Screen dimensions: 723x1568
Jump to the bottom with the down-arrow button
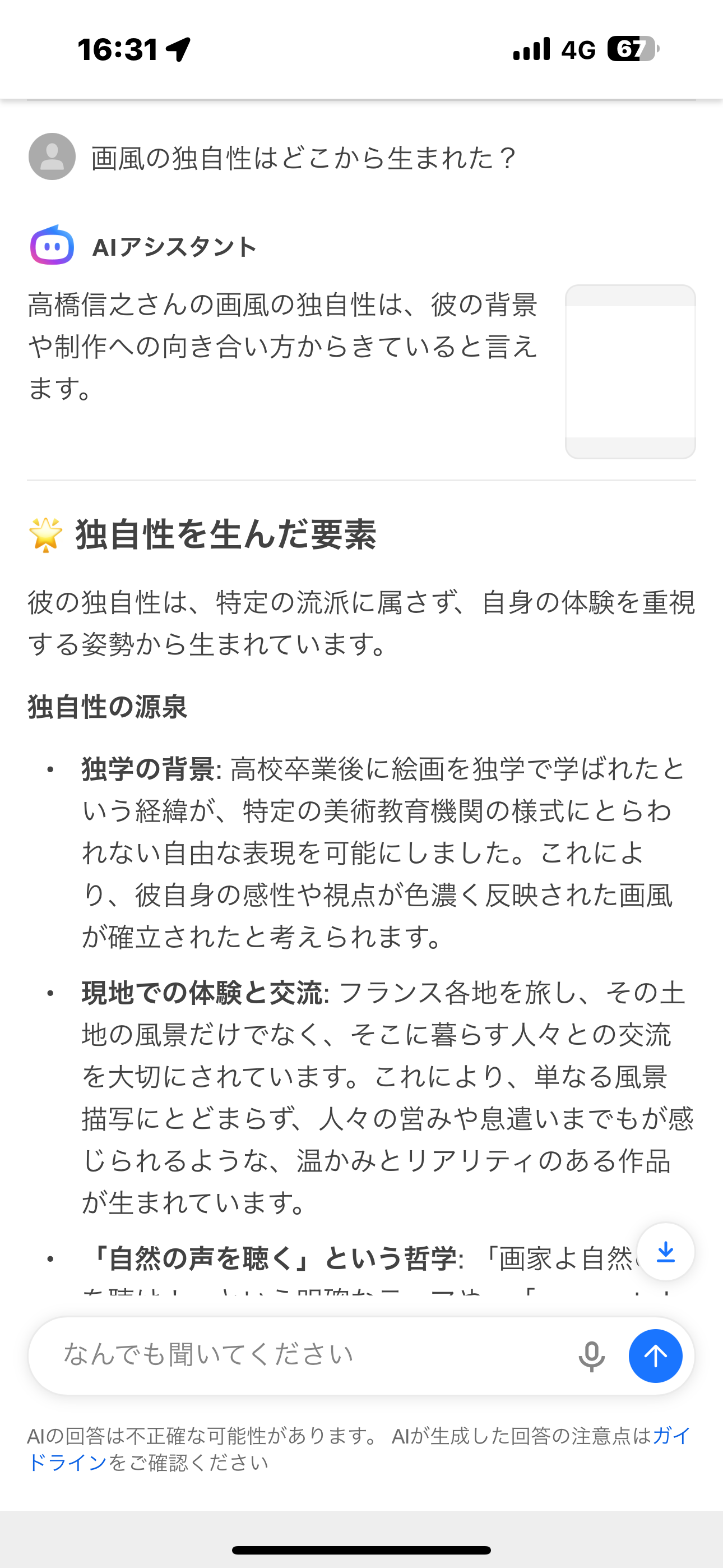click(x=665, y=1252)
